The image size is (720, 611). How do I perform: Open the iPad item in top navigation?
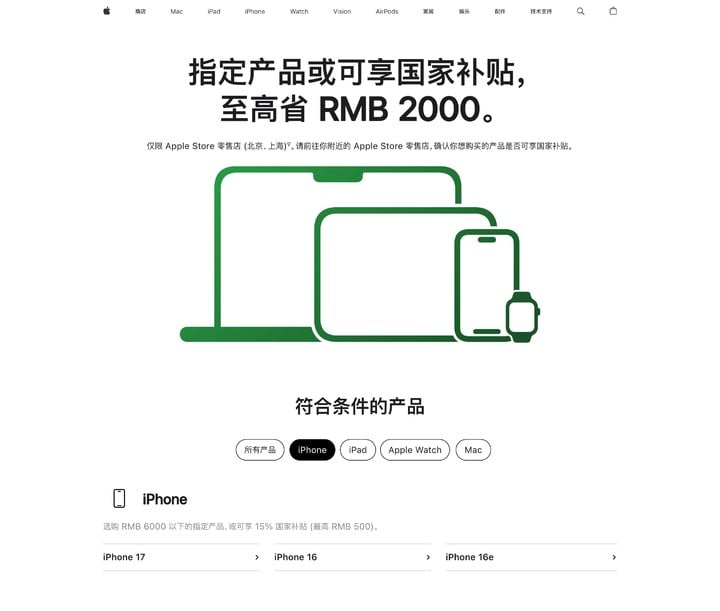pyautogui.click(x=214, y=11)
